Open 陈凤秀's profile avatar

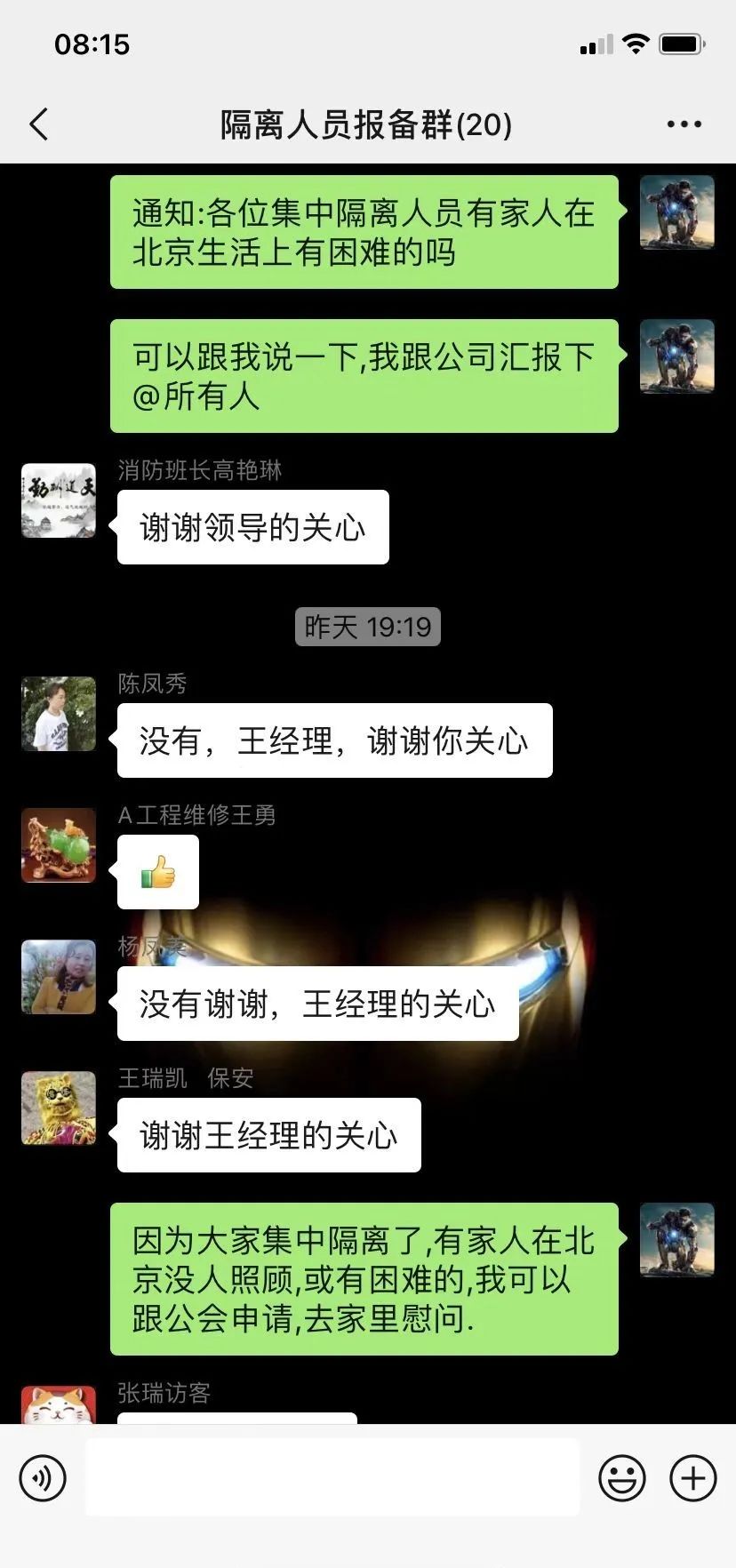tap(59, 714)
